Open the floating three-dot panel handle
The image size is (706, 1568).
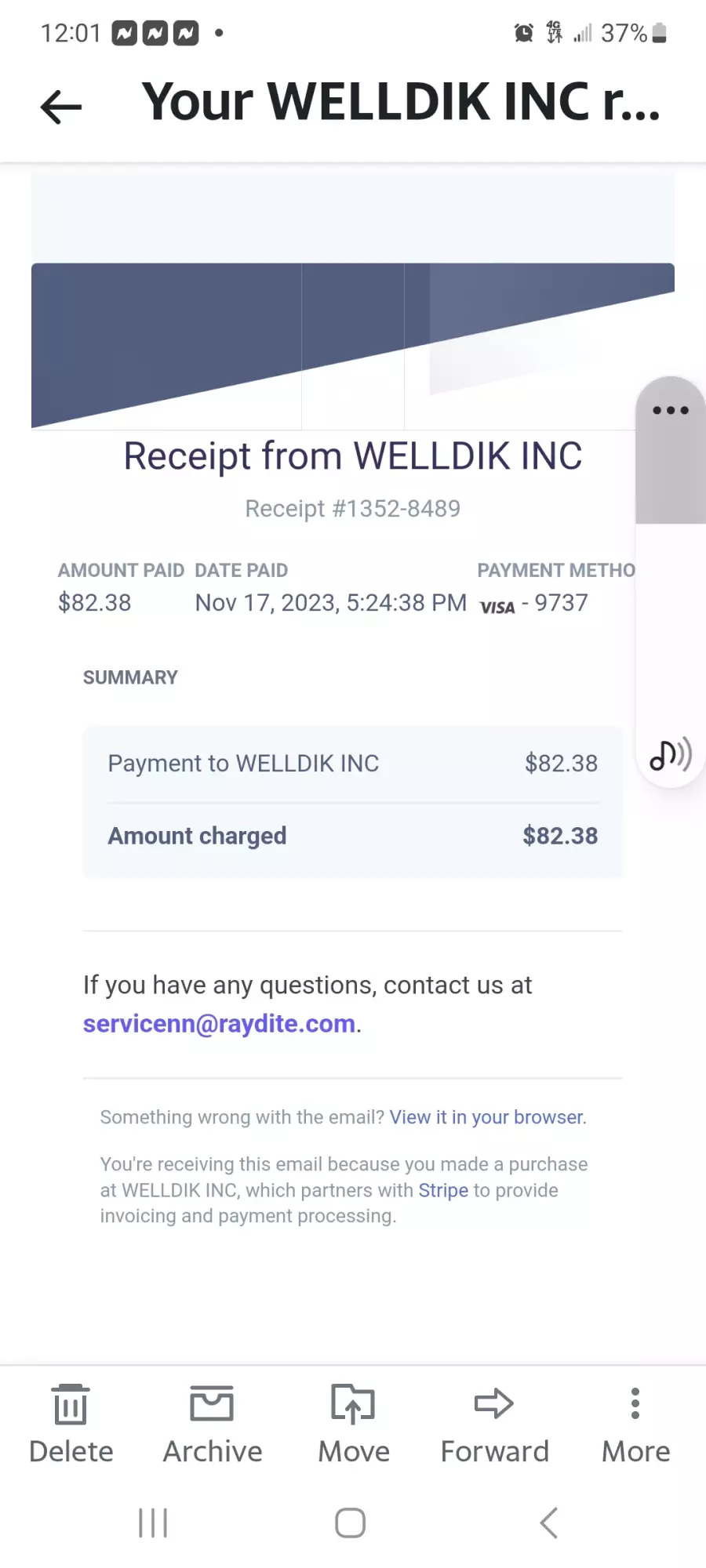pyautogui.click(x=671, y=410)
